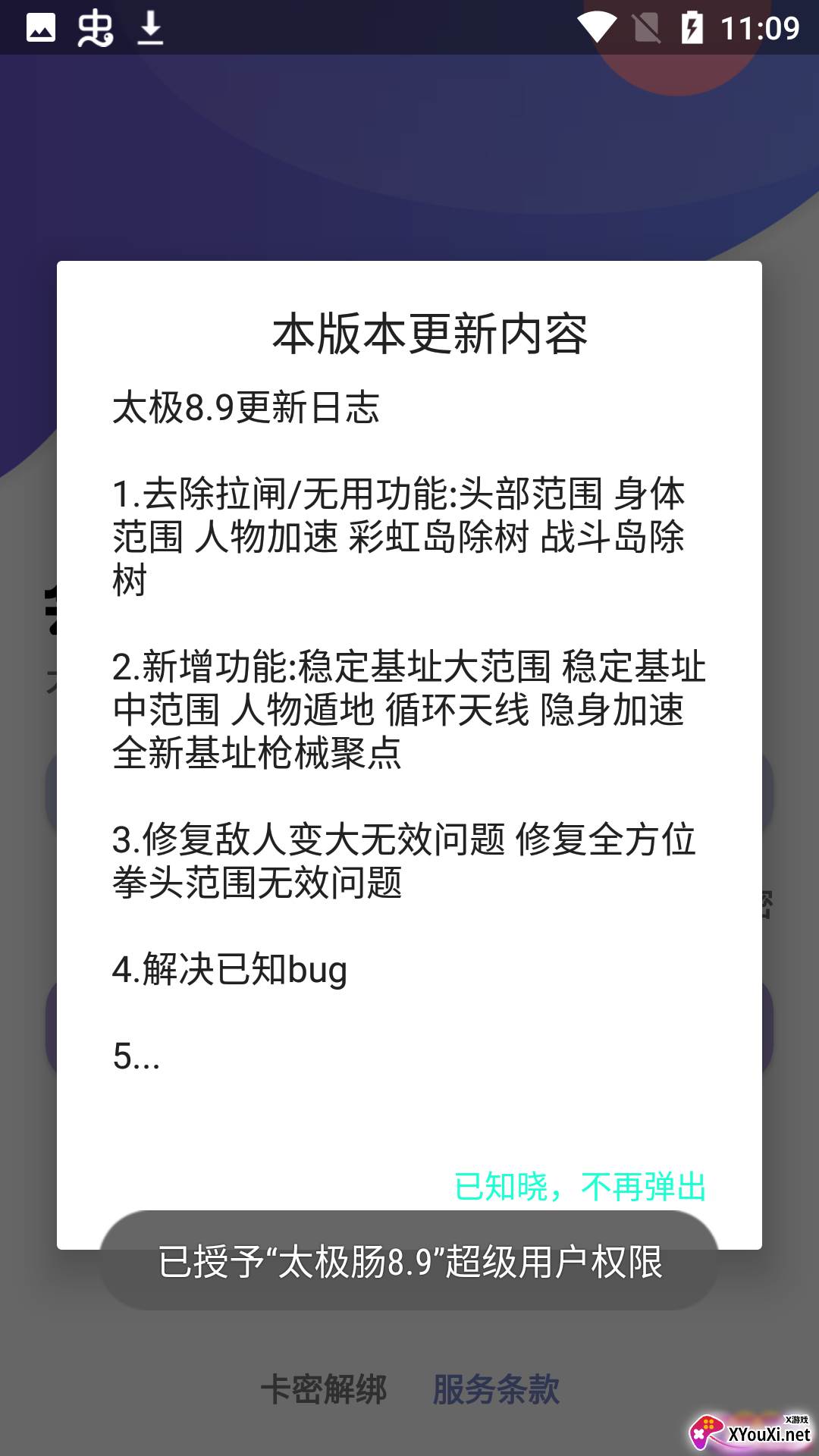Screen dimensions: 819x1456
Task: Open 卡密解绑 option
Action: [324, 1389]
